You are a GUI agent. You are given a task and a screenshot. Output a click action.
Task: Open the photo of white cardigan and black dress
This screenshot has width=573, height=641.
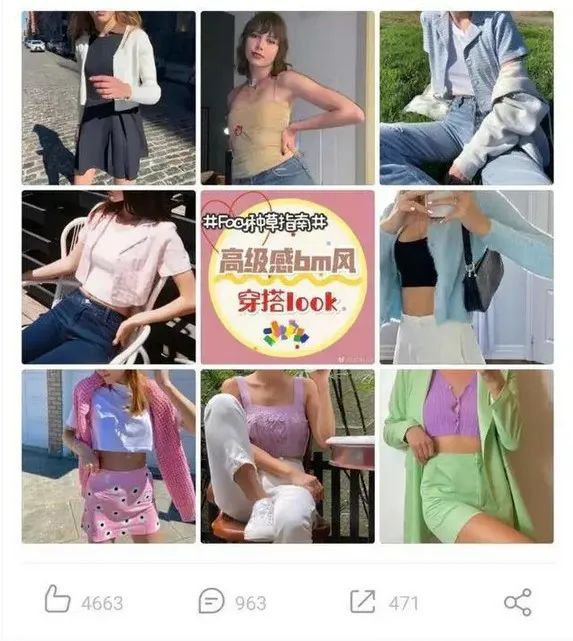pos(108,98)
